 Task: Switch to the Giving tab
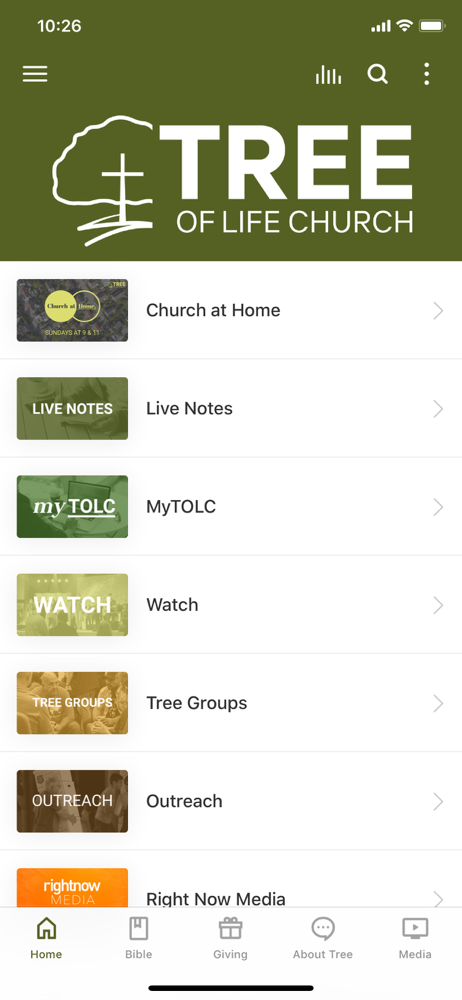click(x=230, y=938)
